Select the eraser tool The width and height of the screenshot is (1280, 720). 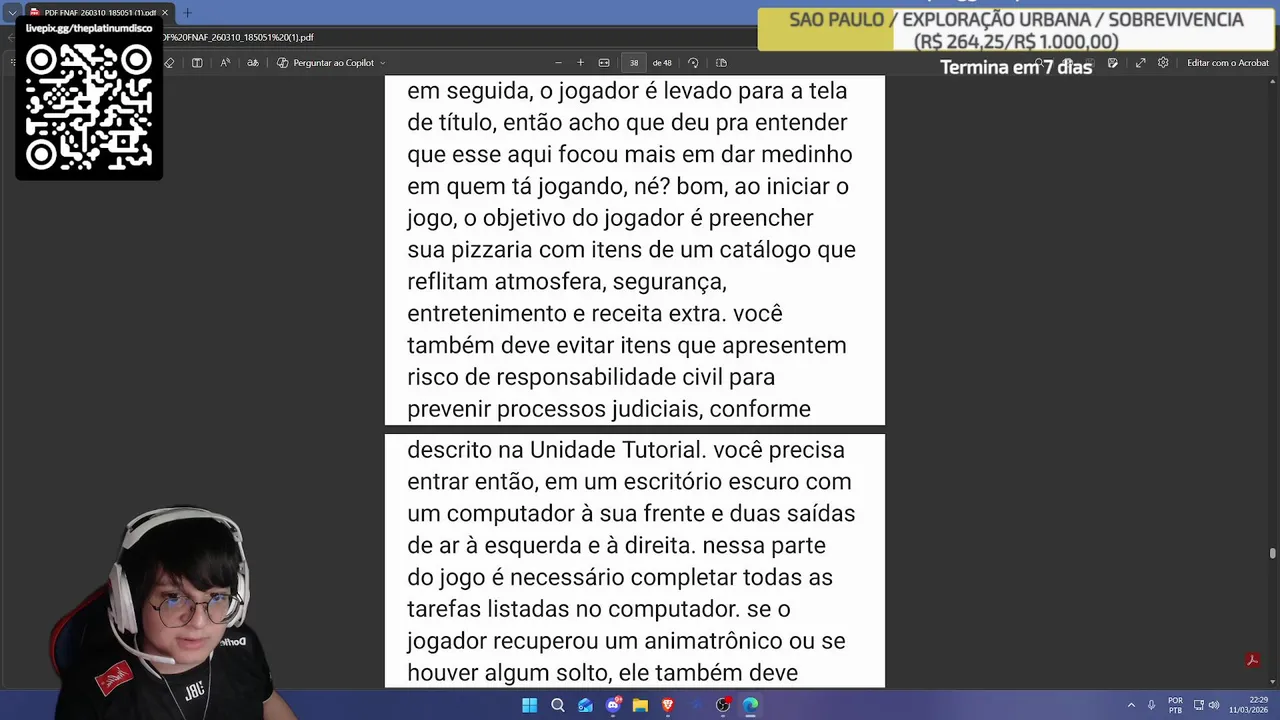coord(169,63)
